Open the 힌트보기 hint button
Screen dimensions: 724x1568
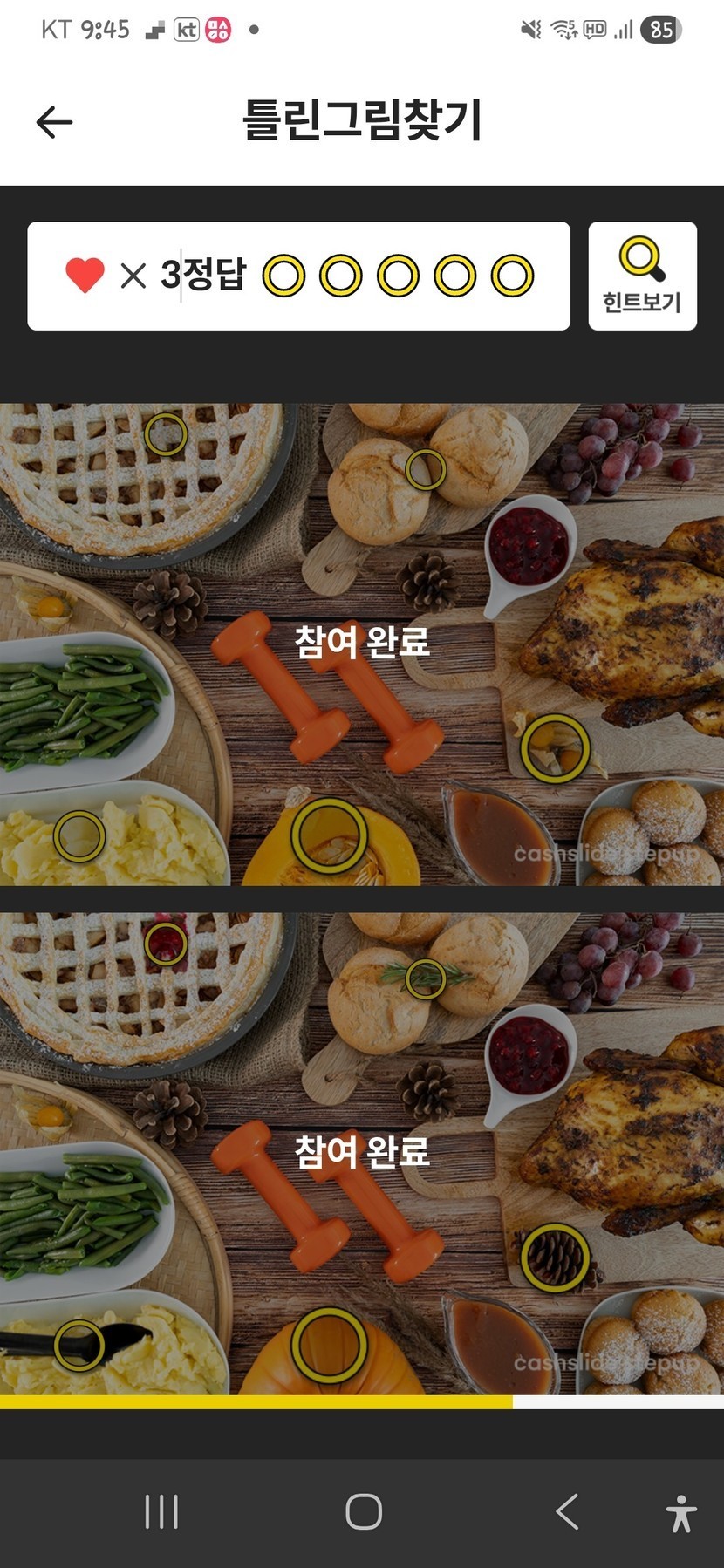pyautogui.click(x=642, y=276)
